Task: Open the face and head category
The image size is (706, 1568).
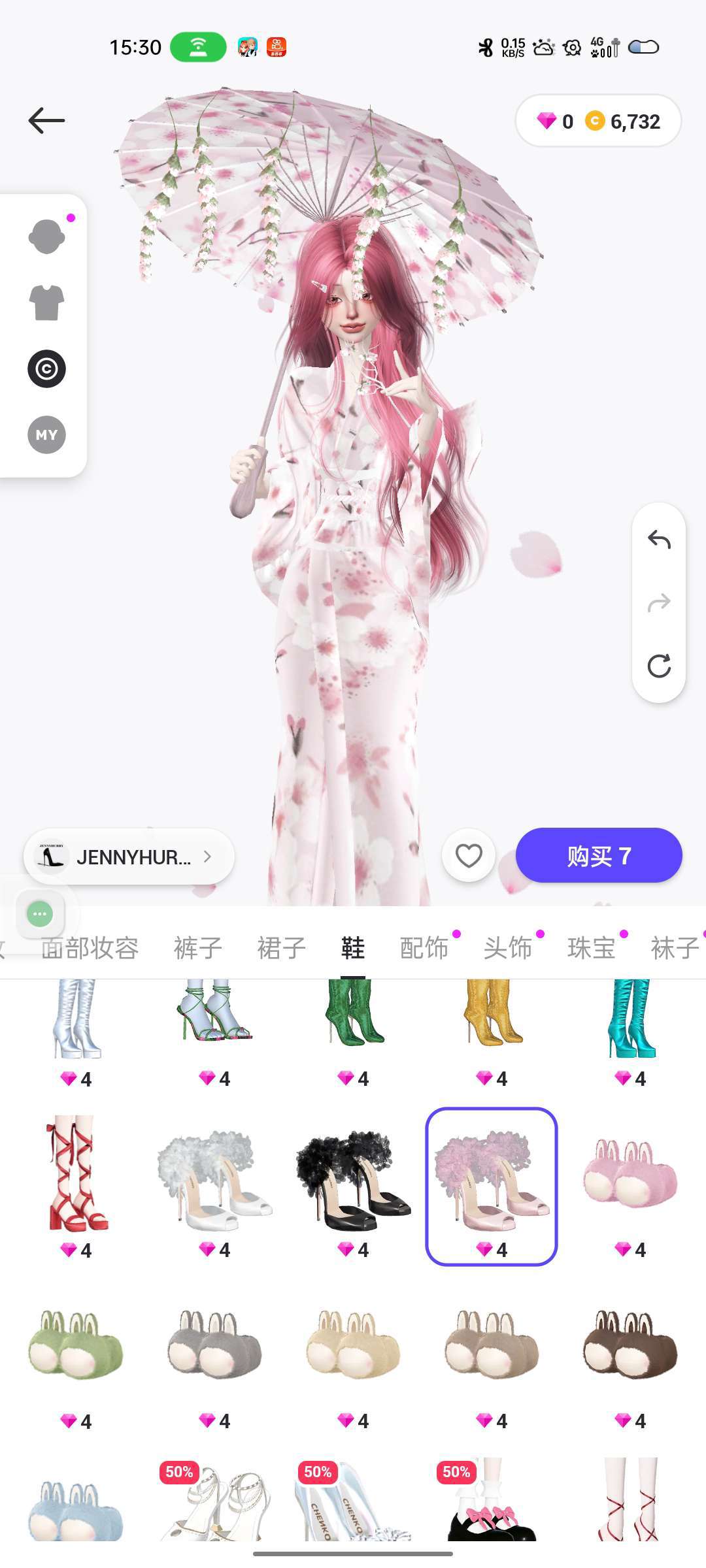Action: click(x=46, y=237)
